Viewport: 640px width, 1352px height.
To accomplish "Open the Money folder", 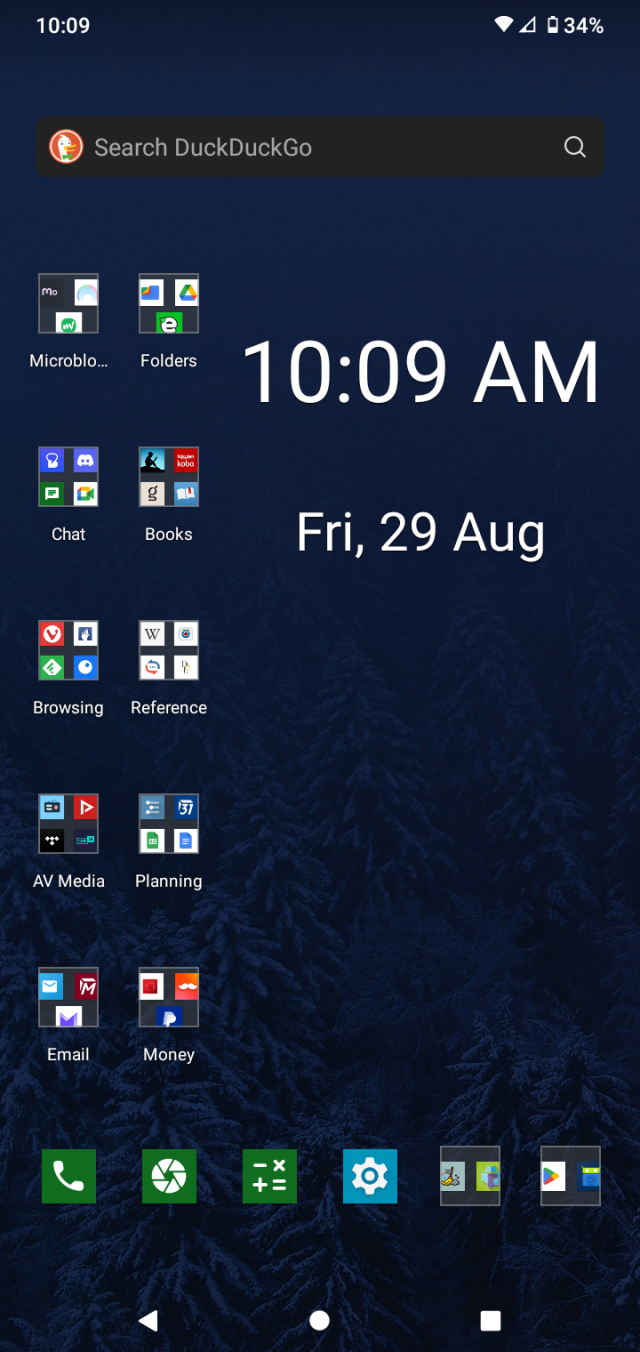I will pos(169,997).
